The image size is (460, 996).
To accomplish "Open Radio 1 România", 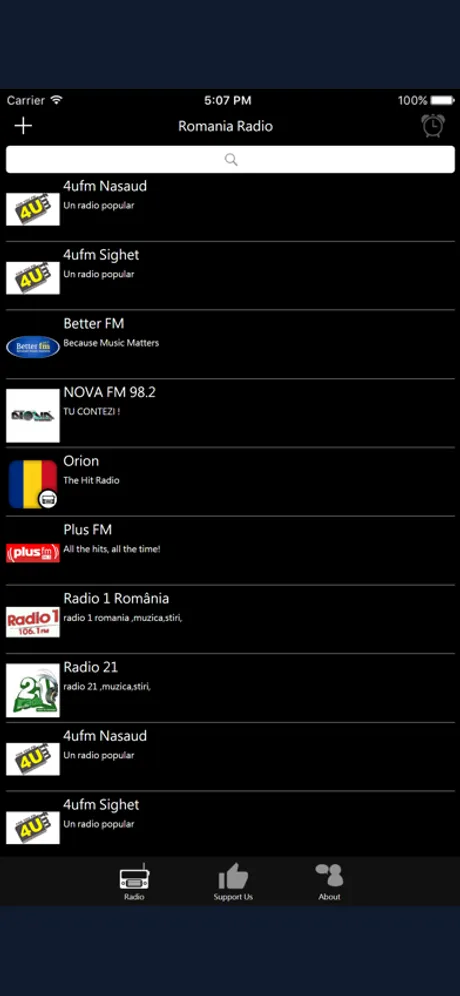I will [230, 619].
